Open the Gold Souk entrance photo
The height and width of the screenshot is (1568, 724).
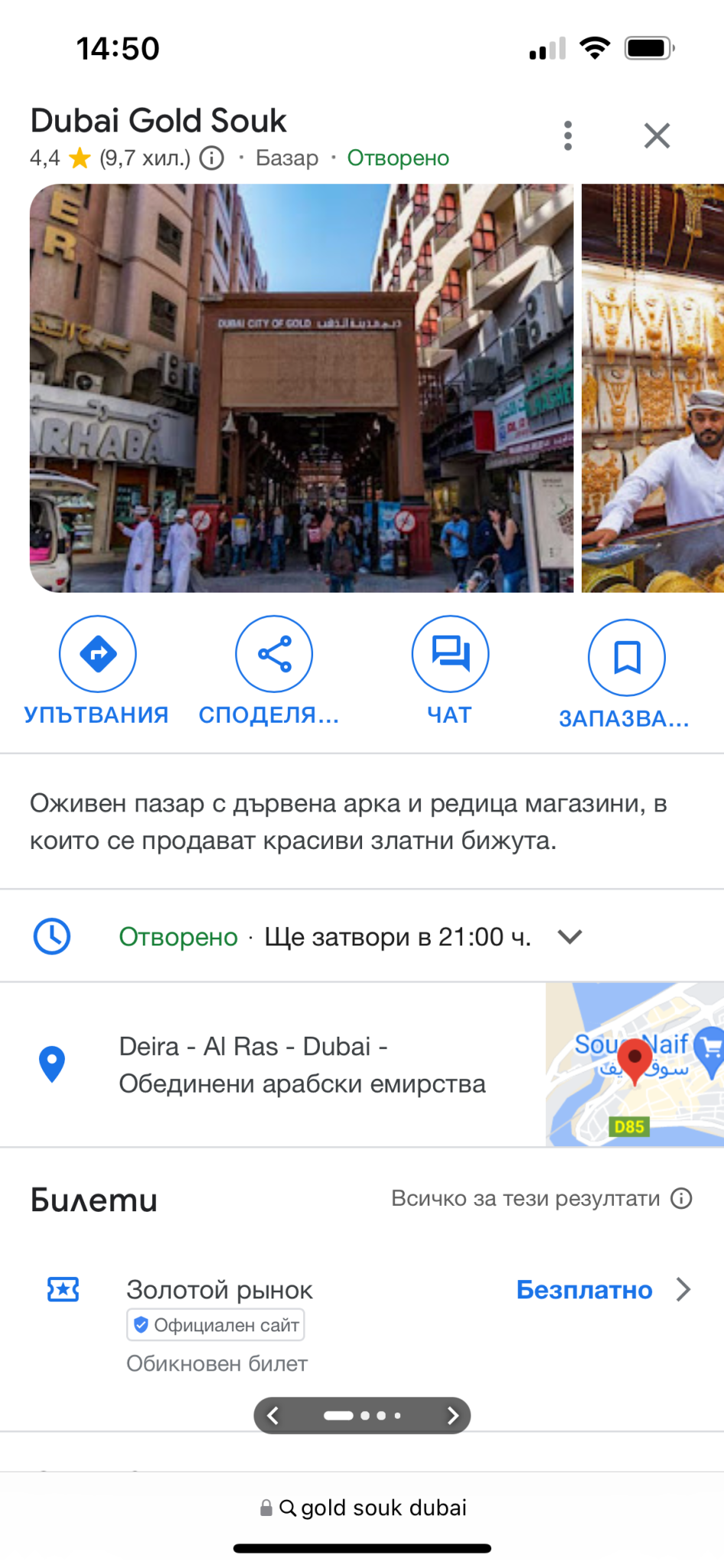pos(302,388)
